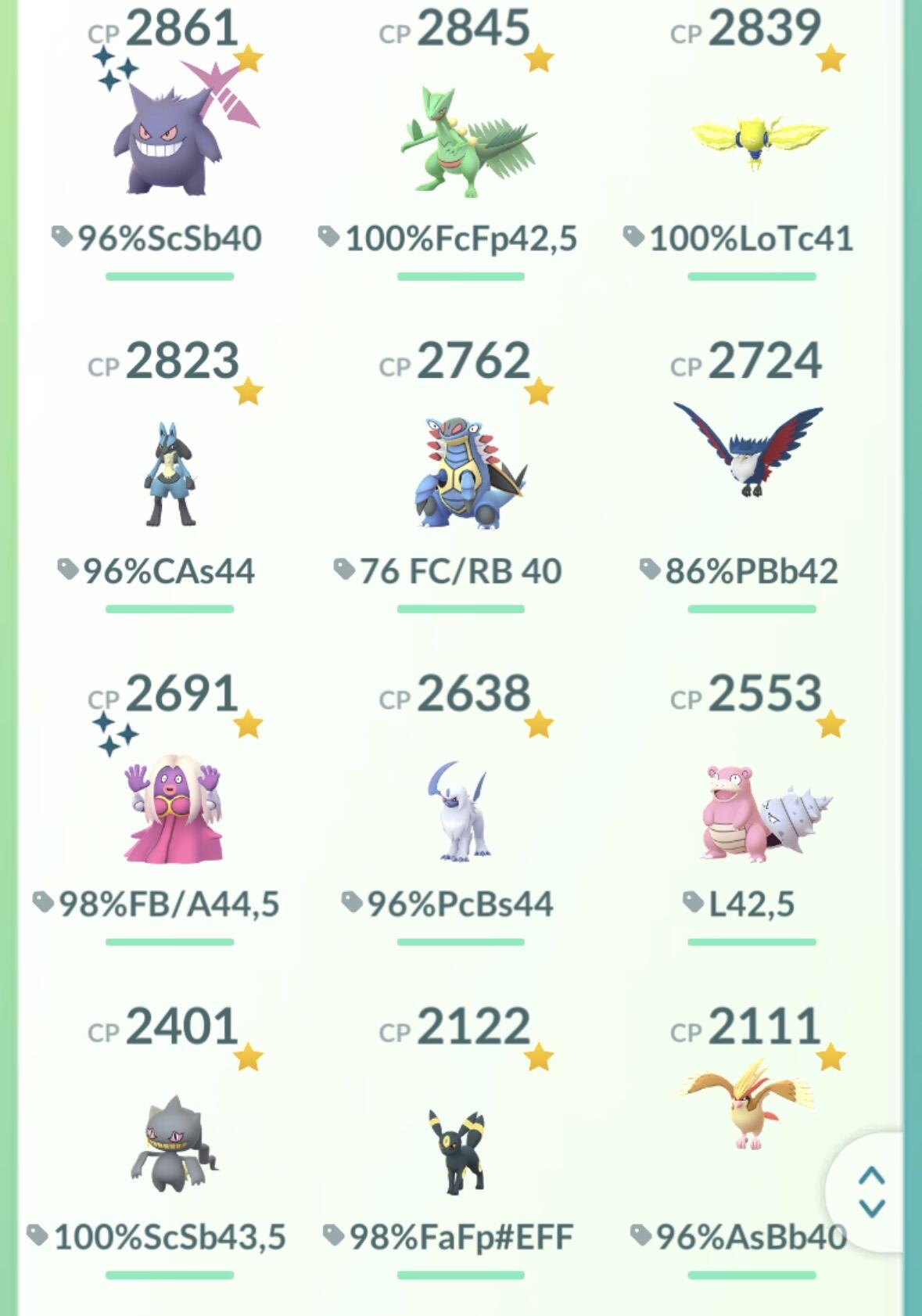View the Pidgeot with CP 2111
The width and height of the screenshot is (922, 1316).
(x=747, y=1103)
